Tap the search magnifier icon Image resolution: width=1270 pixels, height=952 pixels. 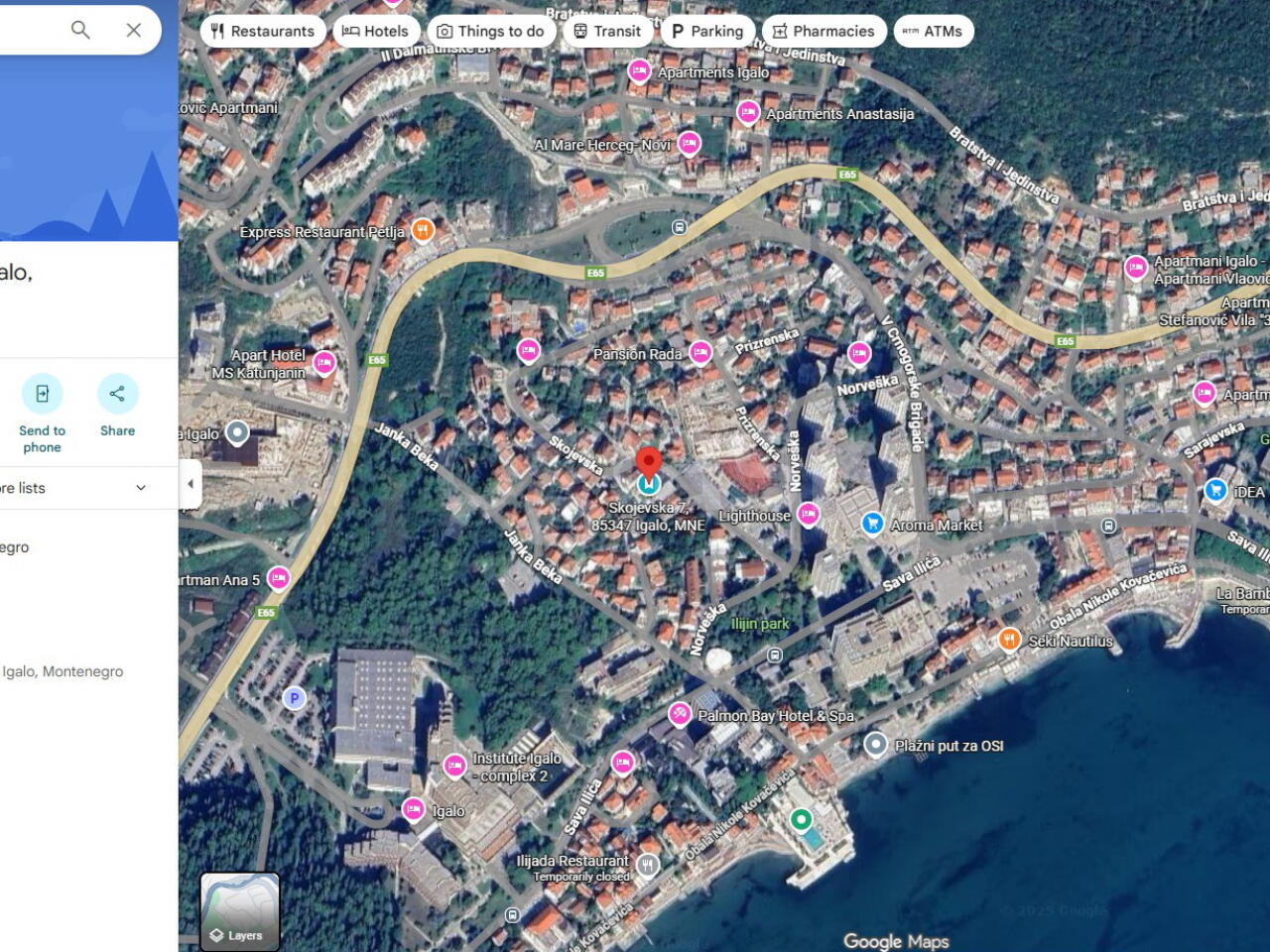[x=80, y=30]
